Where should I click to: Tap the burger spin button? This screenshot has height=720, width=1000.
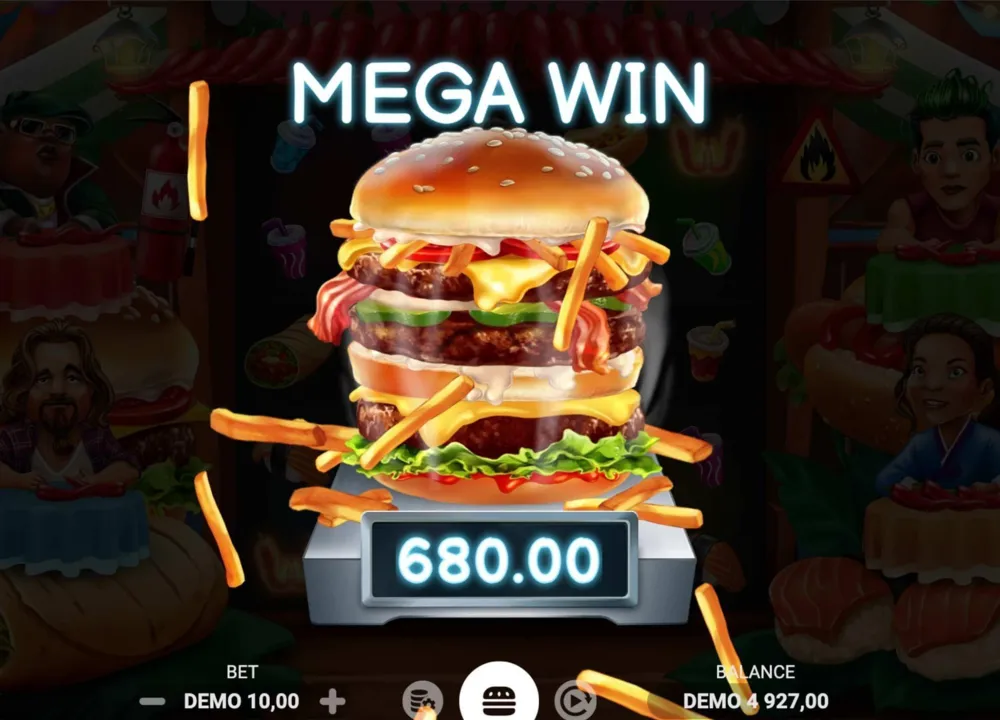click(499, 696)
